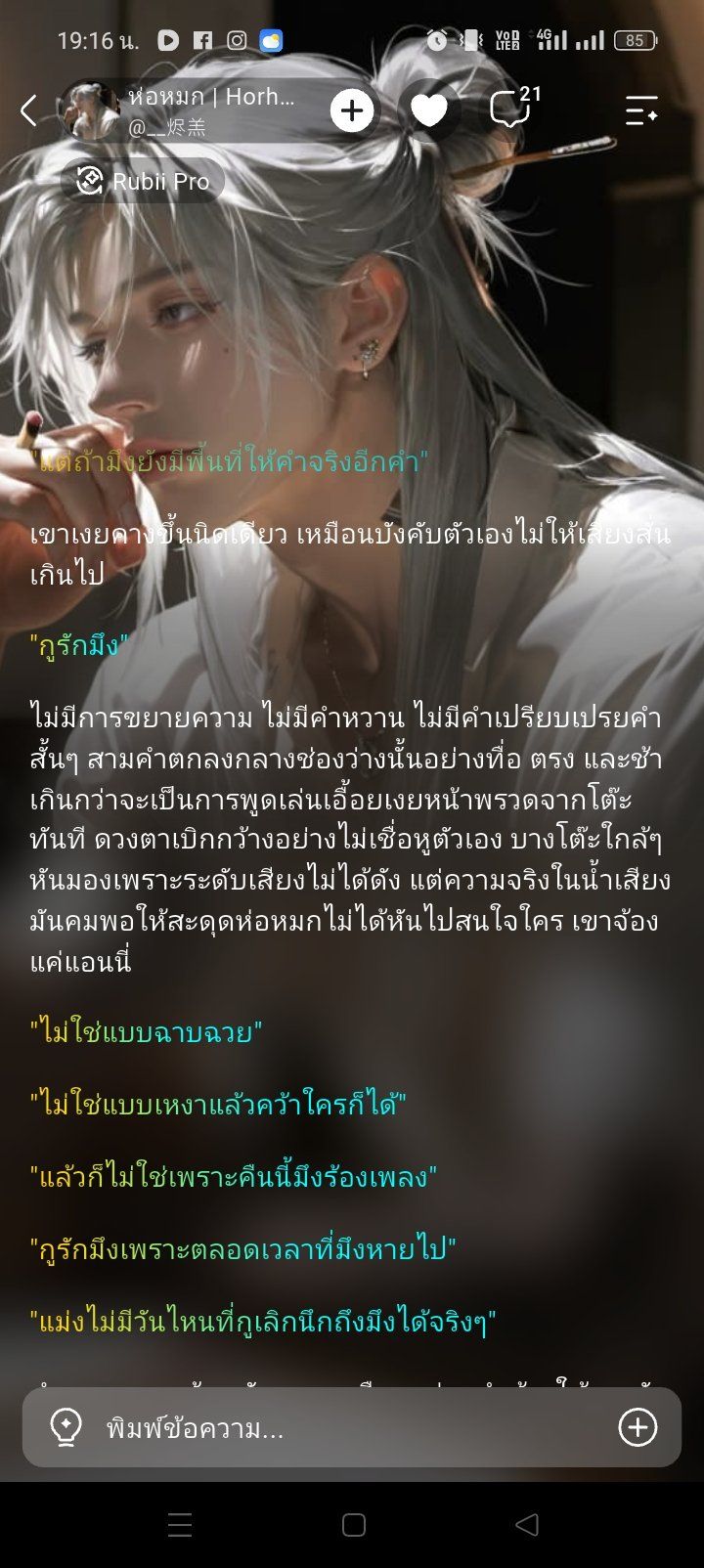Open the comments bubble showing 21

pyautogui.click(x=513, y=109)
